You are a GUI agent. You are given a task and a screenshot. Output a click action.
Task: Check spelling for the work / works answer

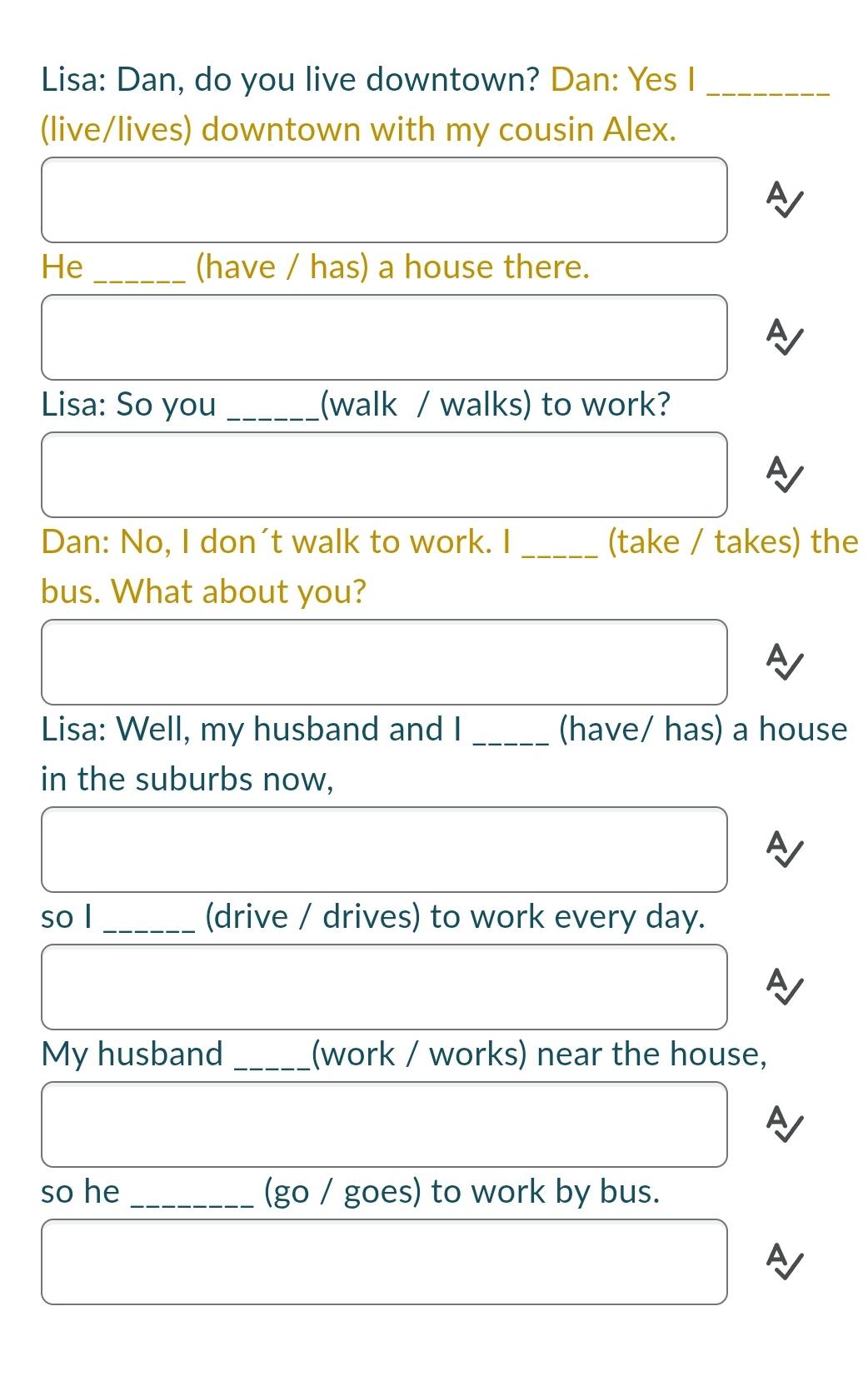tap(785, 1124)
